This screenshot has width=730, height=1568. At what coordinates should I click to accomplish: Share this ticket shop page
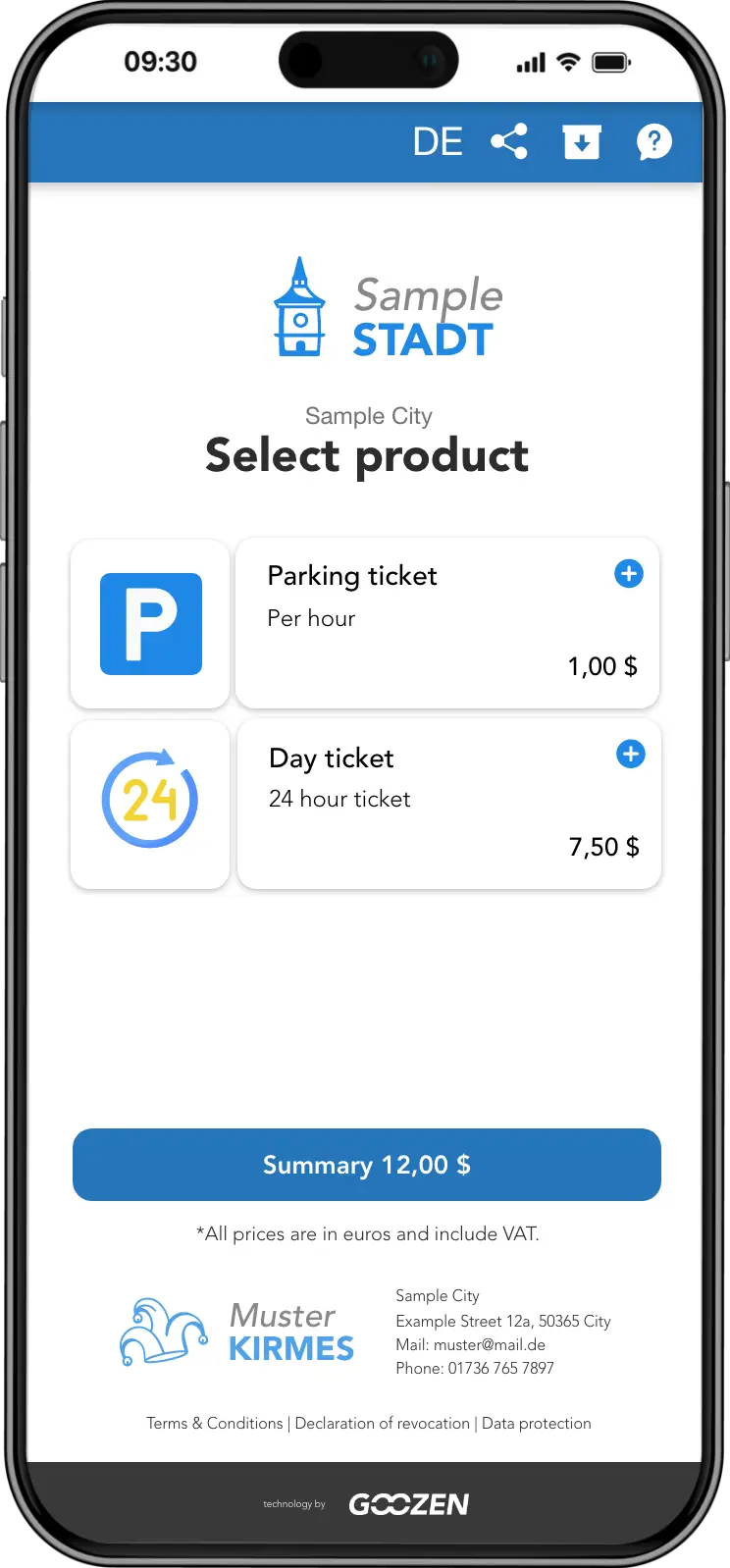tap(509, 142)
